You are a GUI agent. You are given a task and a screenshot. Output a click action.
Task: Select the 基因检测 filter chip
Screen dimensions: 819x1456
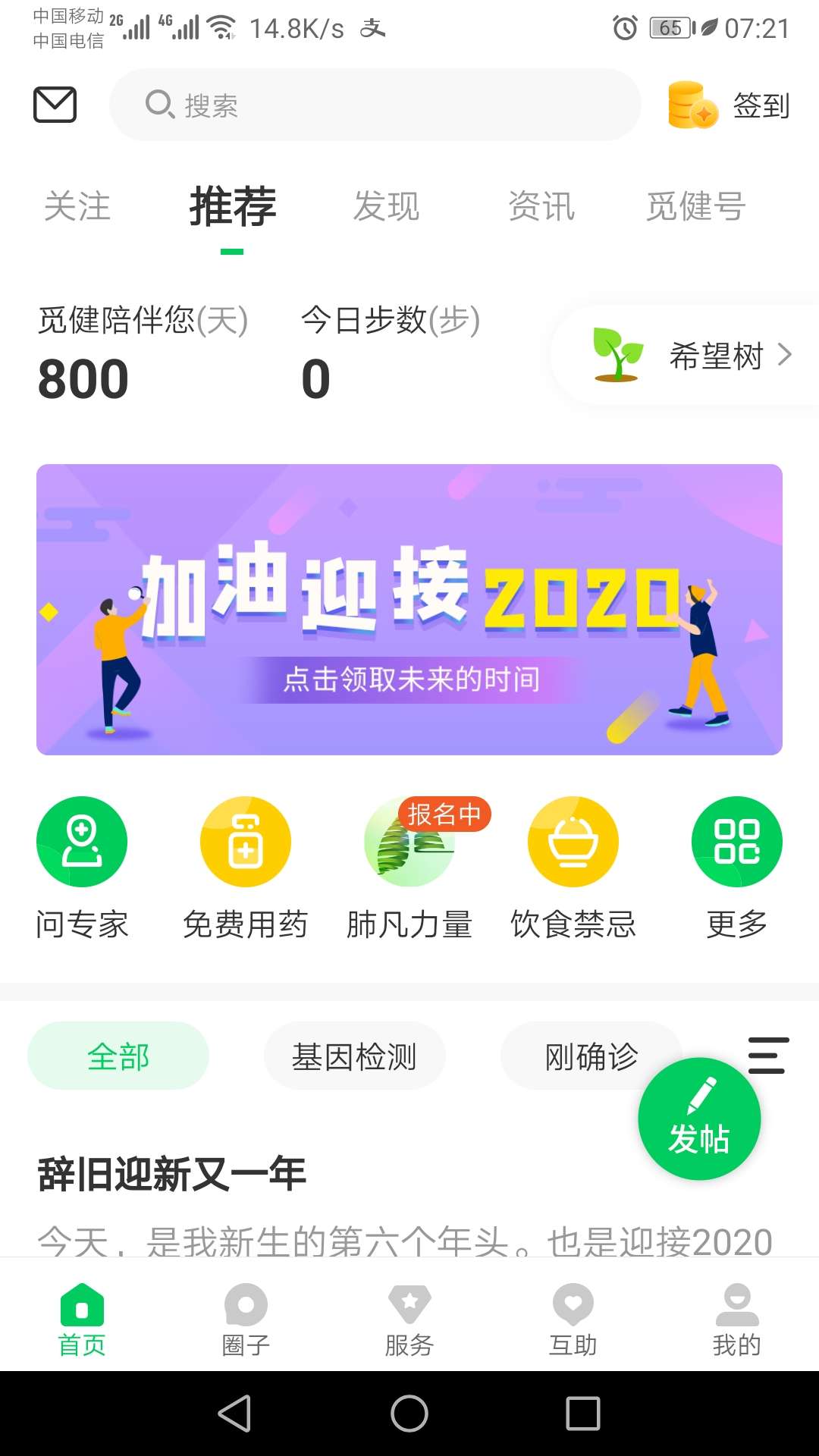point(354,1055)
